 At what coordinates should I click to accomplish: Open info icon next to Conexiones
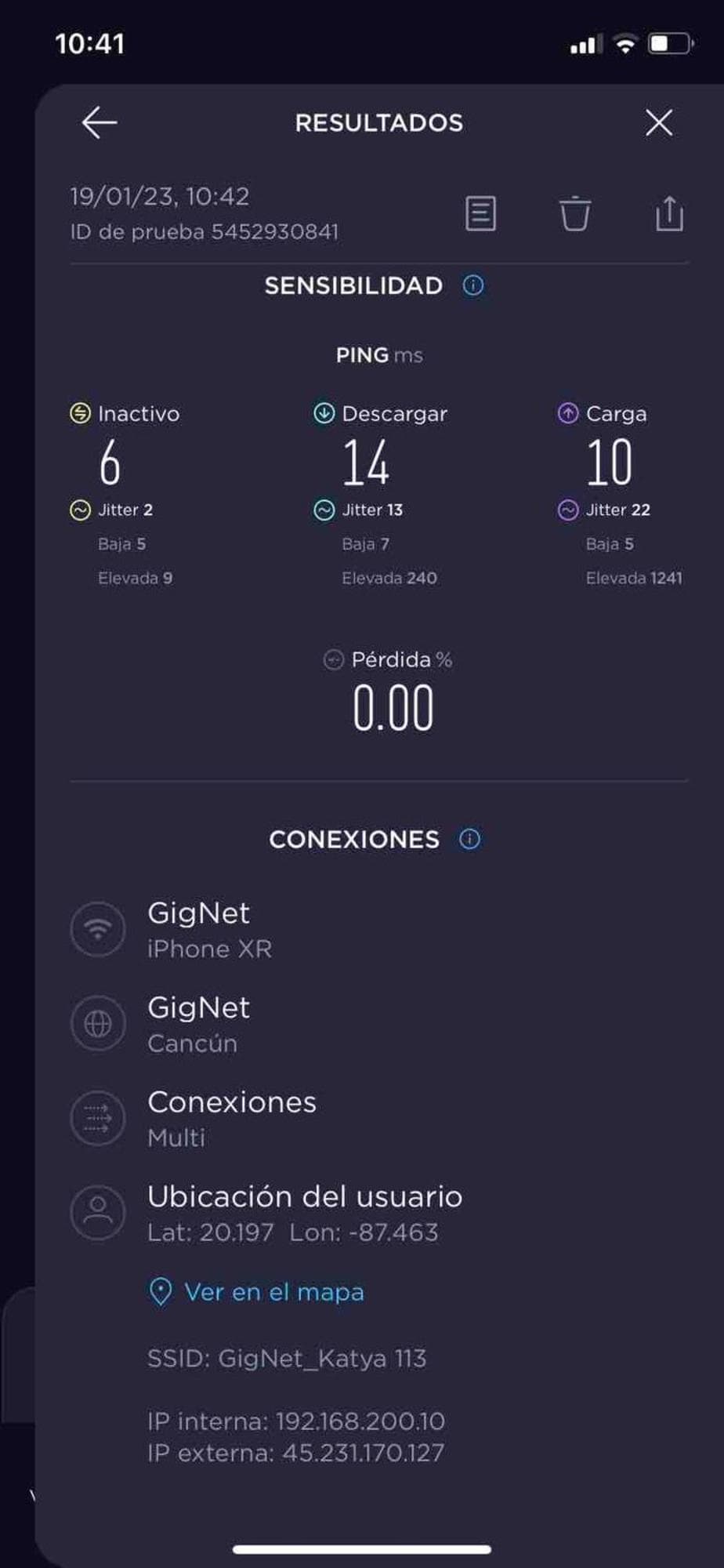(x=469, y=839)
